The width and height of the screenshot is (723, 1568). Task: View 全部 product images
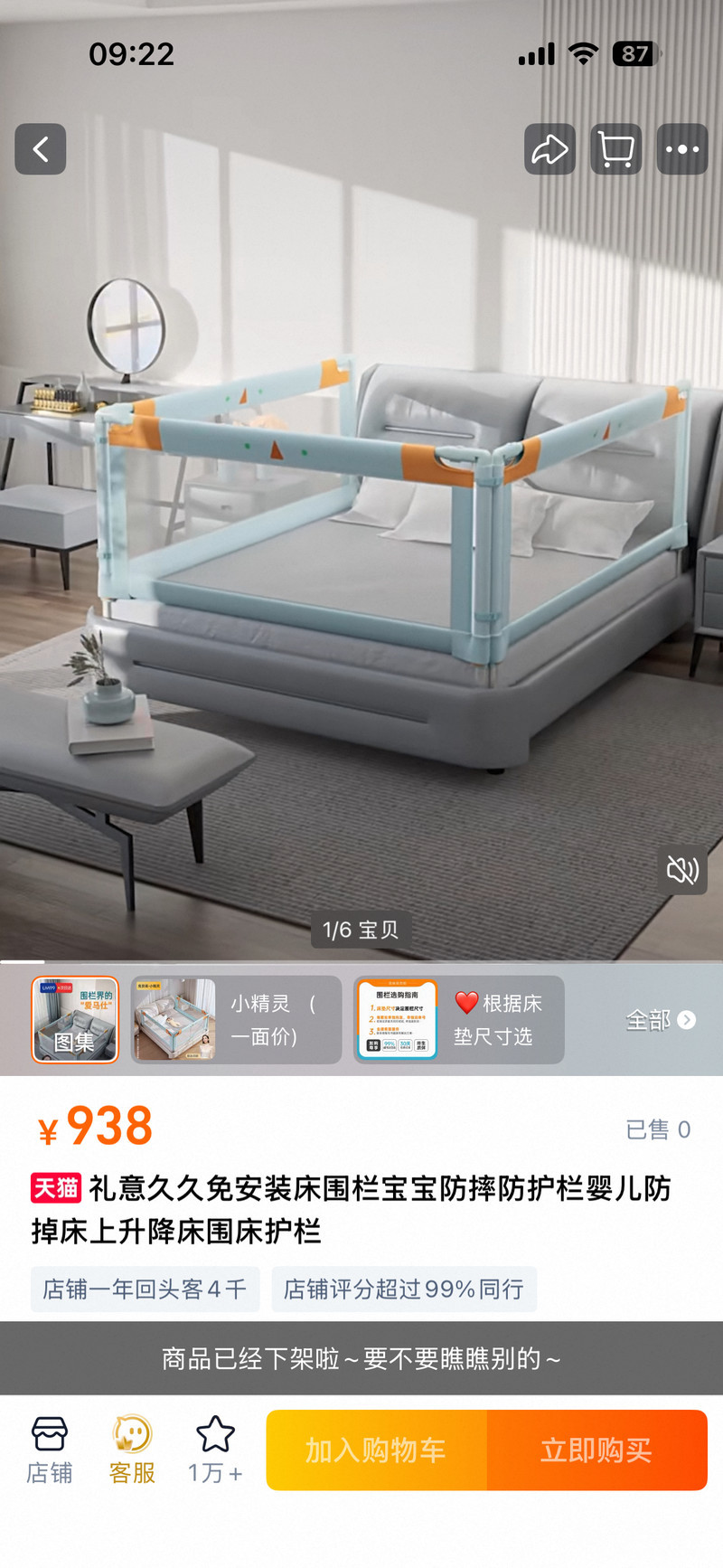tap(660, 1020)
